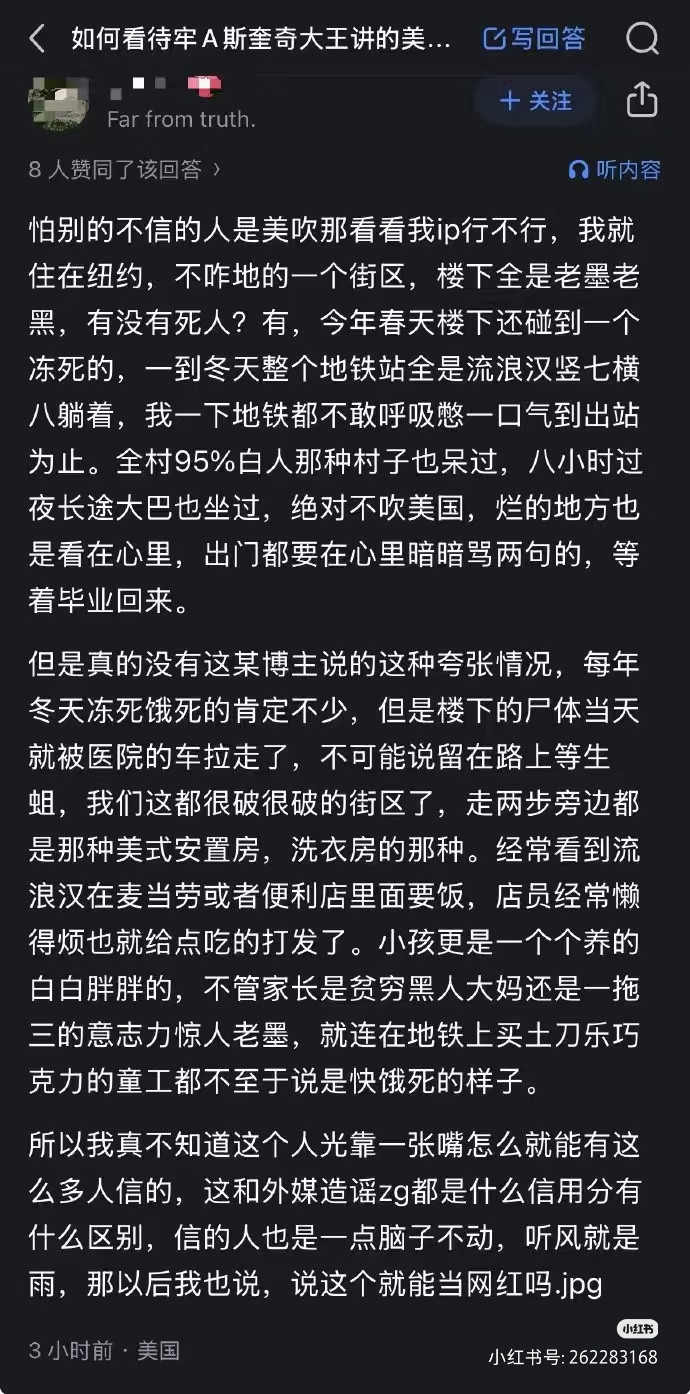Viewport: 690px width, 1394px height.
Task: Go back using the top-left arrow
Action: [37, 39]
